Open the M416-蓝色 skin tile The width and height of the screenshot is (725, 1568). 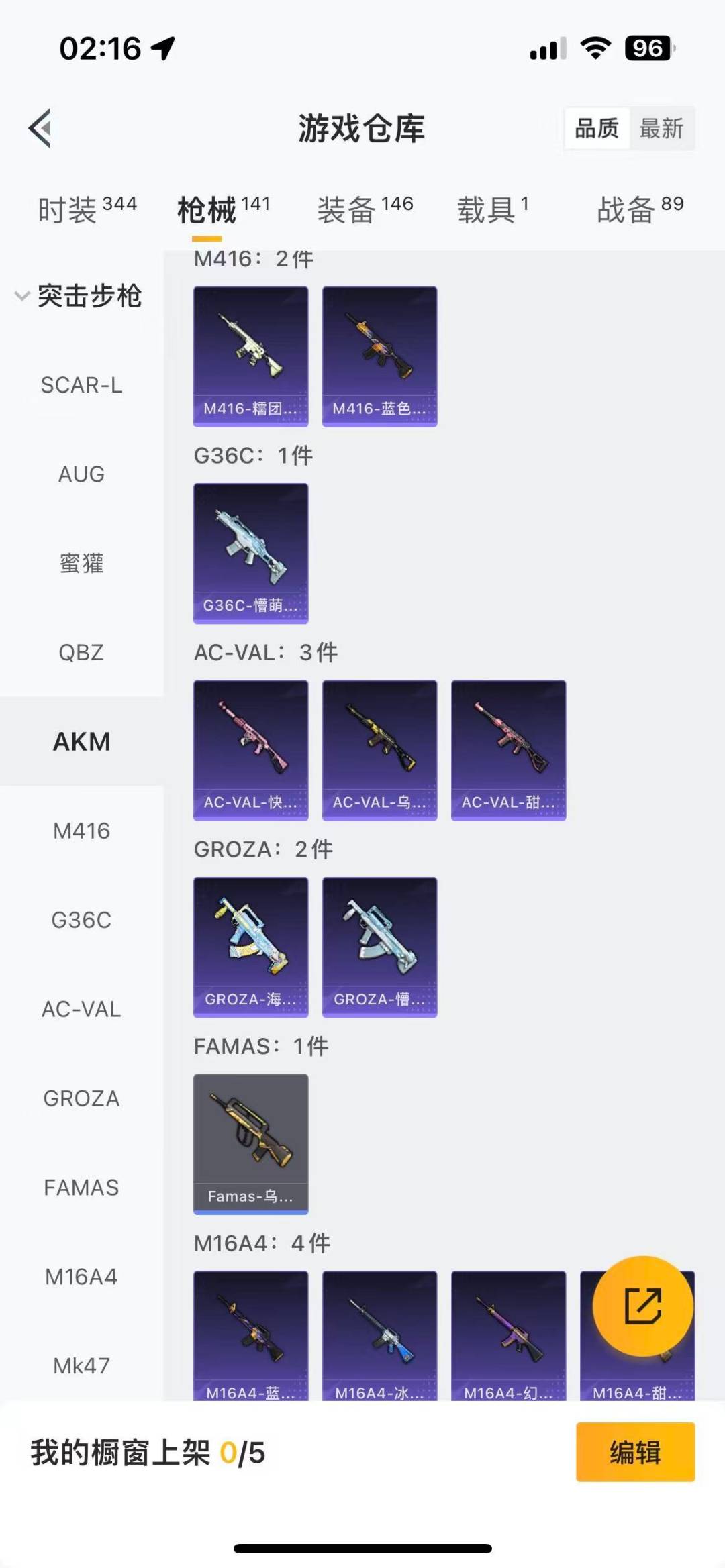tap(380, 356)
